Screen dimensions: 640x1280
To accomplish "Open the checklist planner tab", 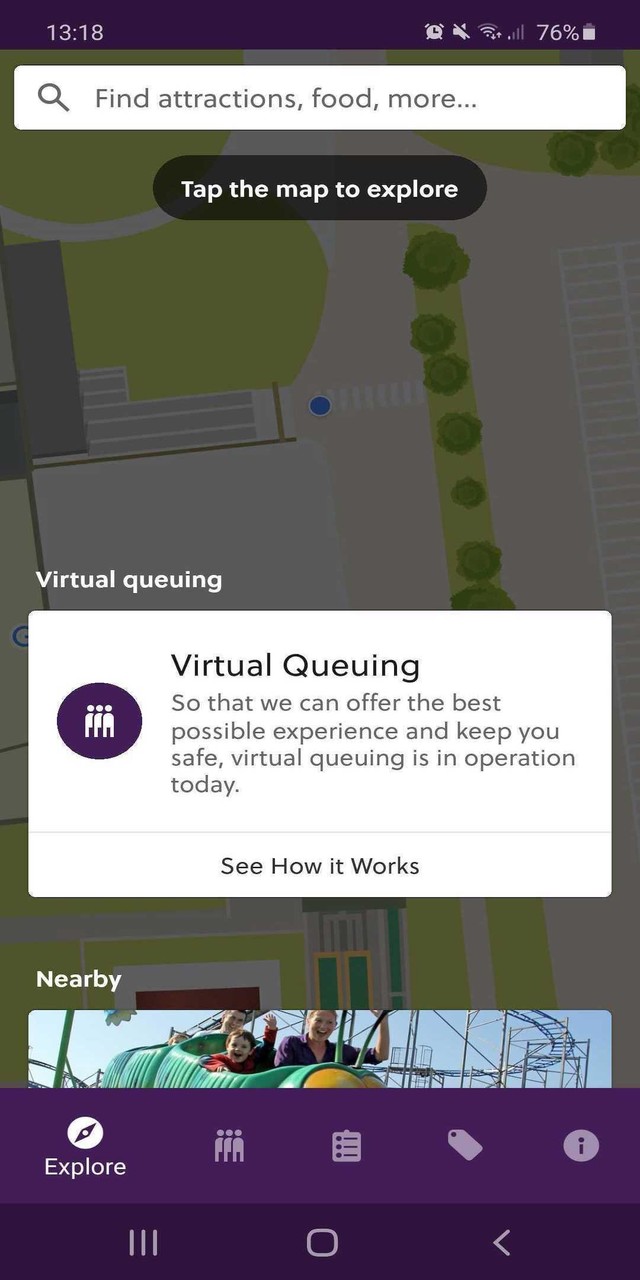I will click(346, 1146).
